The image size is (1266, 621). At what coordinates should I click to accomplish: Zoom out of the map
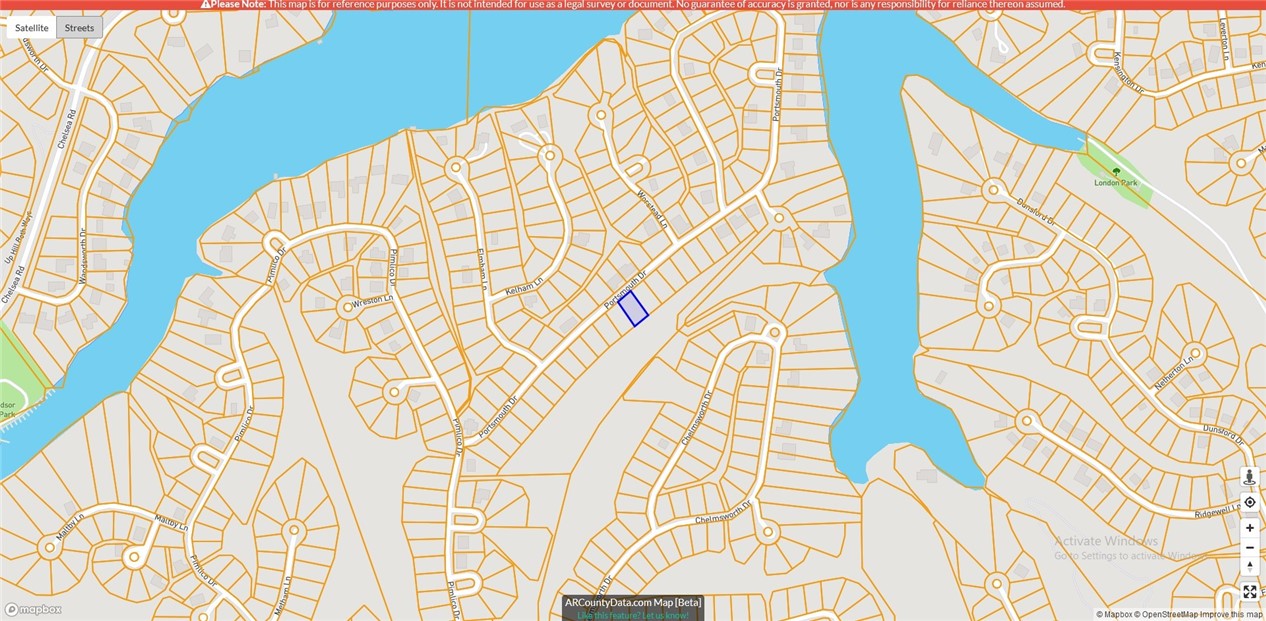pyautogui.click(x=1249, y=548)
